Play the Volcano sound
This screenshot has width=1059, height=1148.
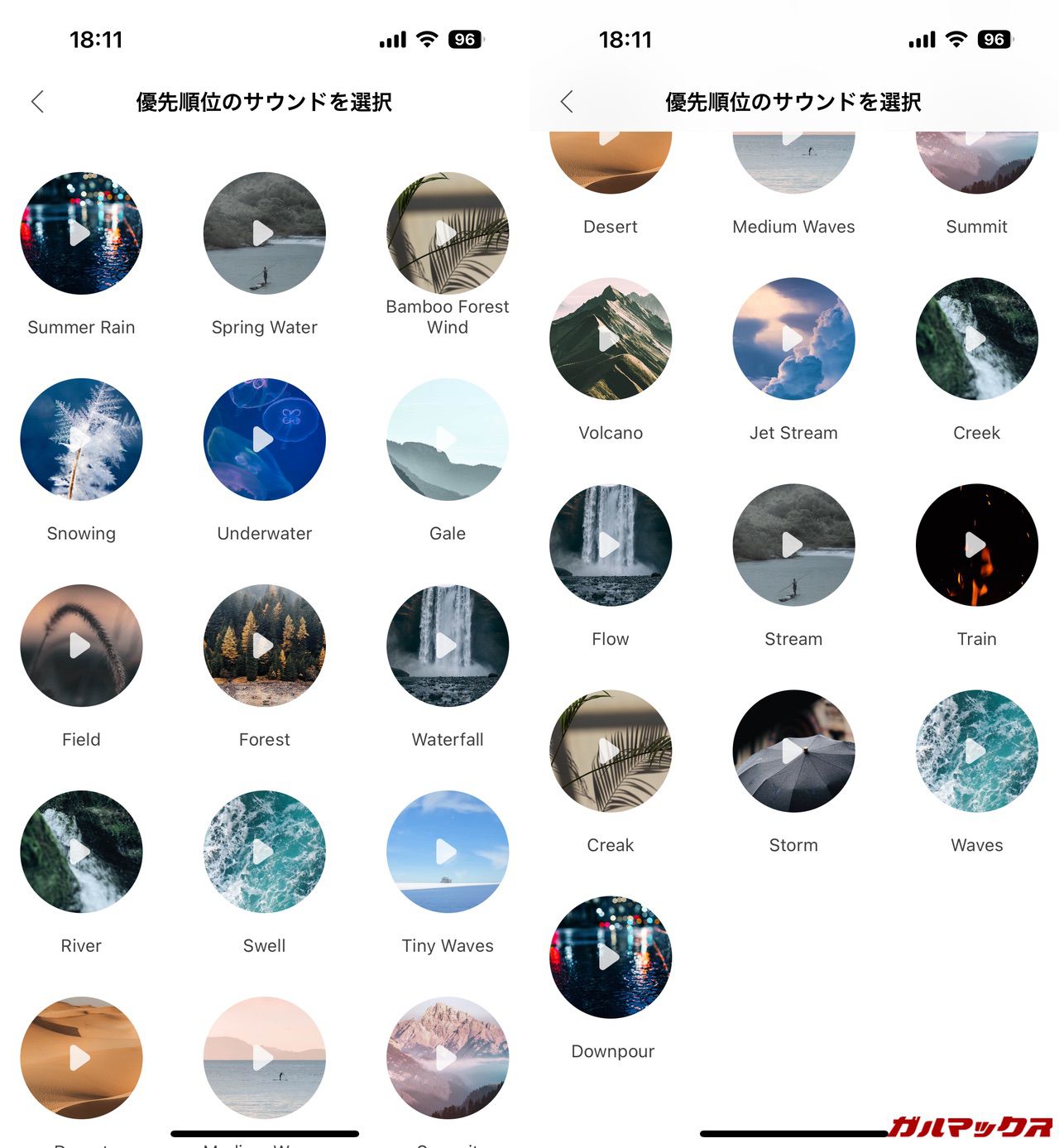(x=611, y=339)
